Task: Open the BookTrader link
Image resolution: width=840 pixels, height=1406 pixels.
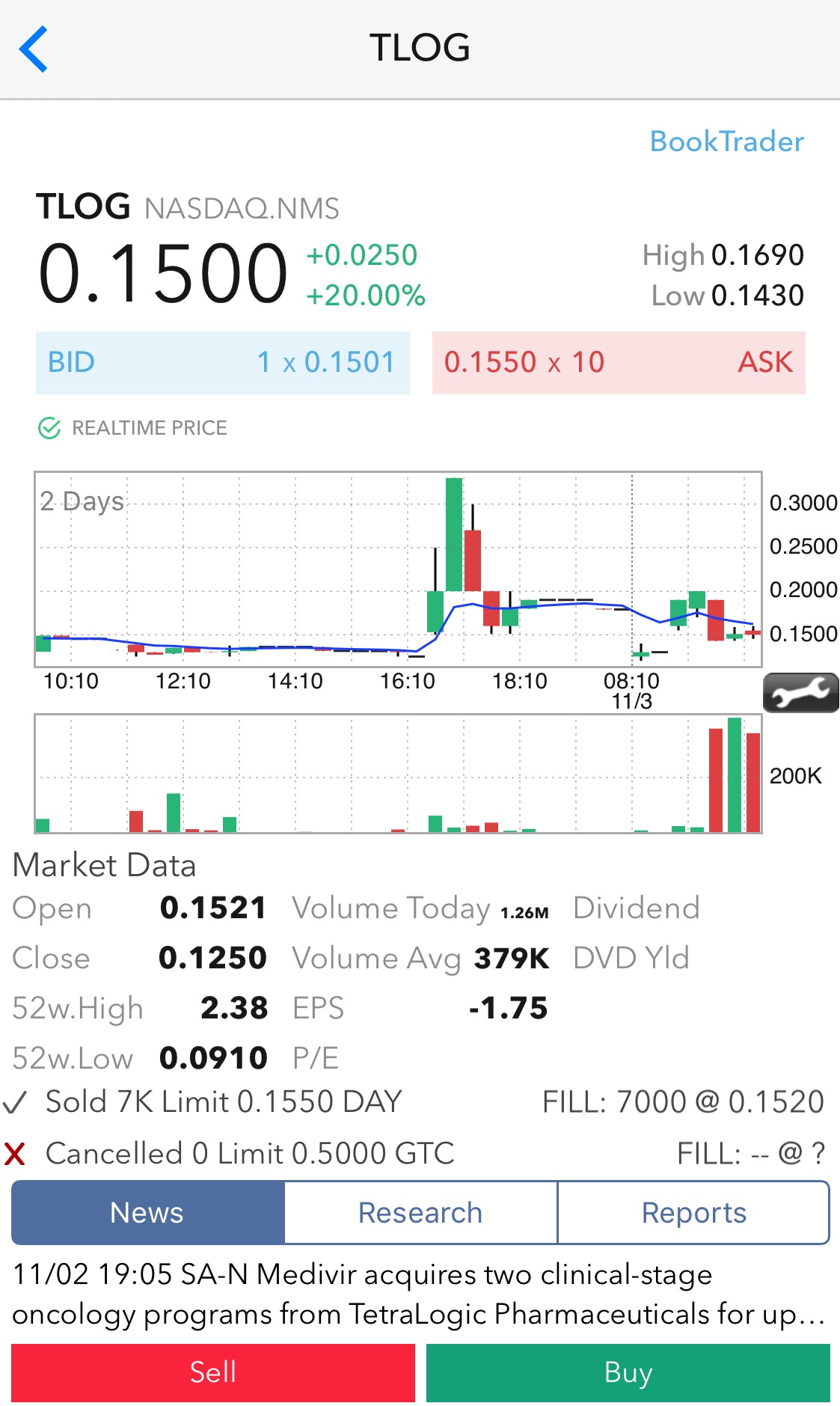Action: [726, 141]
